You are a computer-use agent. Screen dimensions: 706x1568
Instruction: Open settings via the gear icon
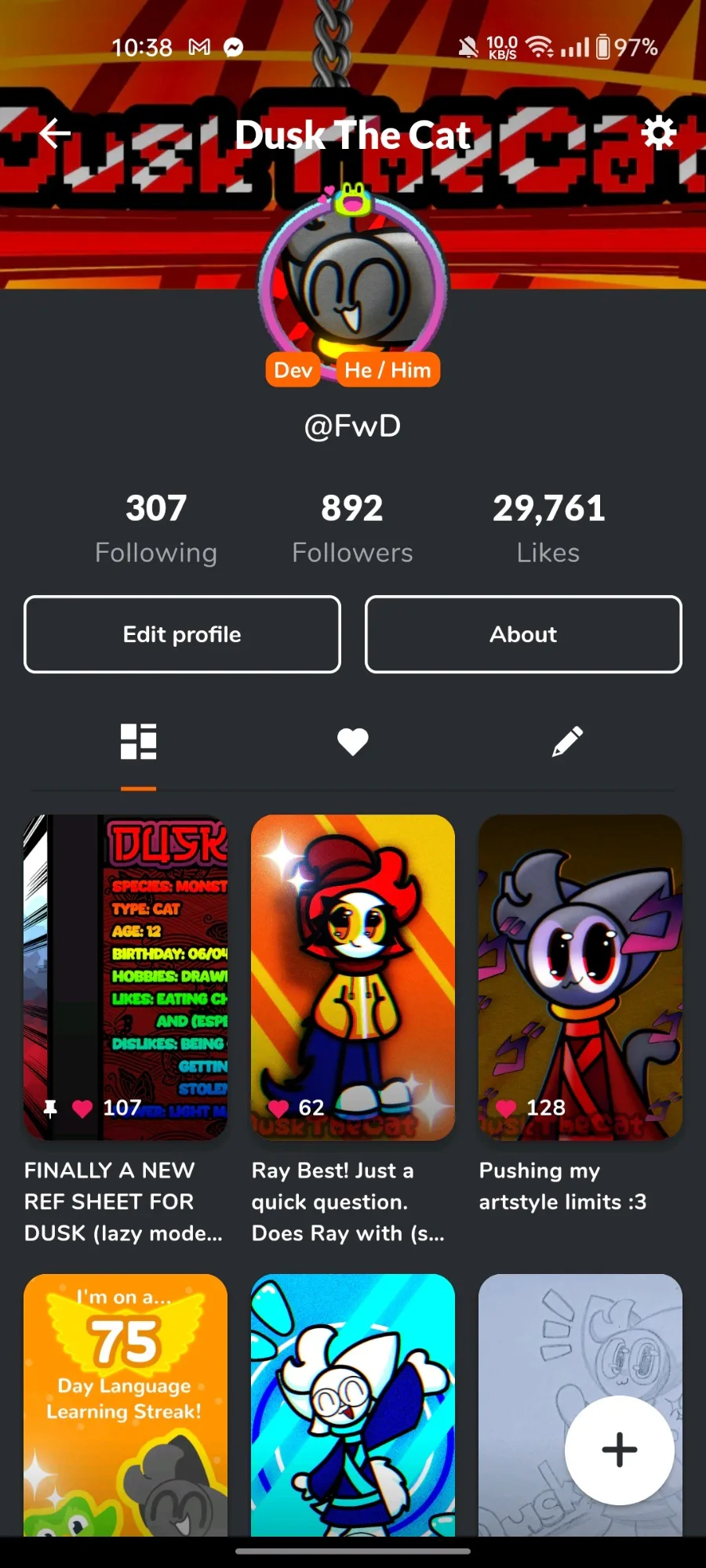658,133
